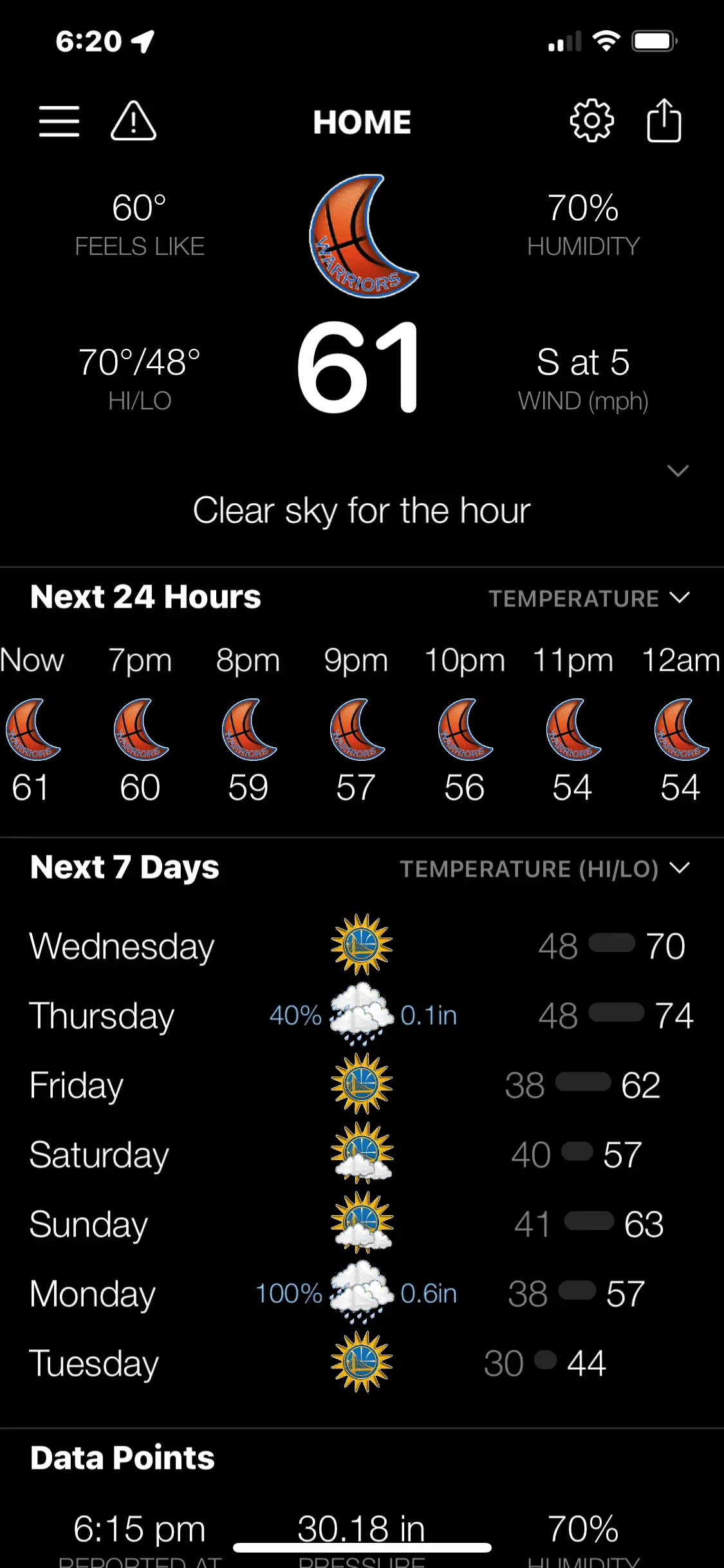The height and width of the screenshot is (1568, 724).
Task: Select the Friday forecast row
Action: pos(362,1085)
